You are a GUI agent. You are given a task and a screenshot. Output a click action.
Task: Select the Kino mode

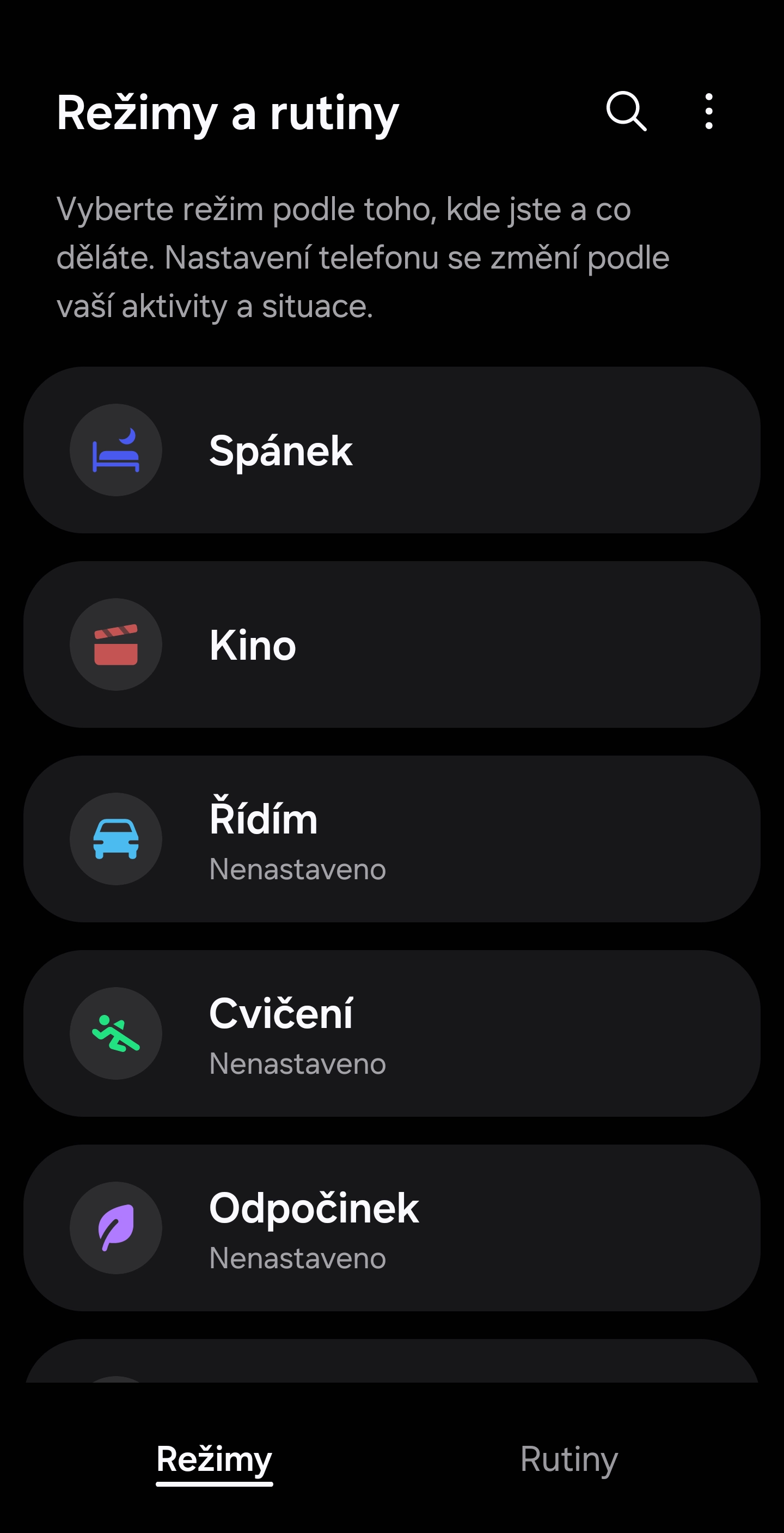pyautogui.click(x=391, y=644)
